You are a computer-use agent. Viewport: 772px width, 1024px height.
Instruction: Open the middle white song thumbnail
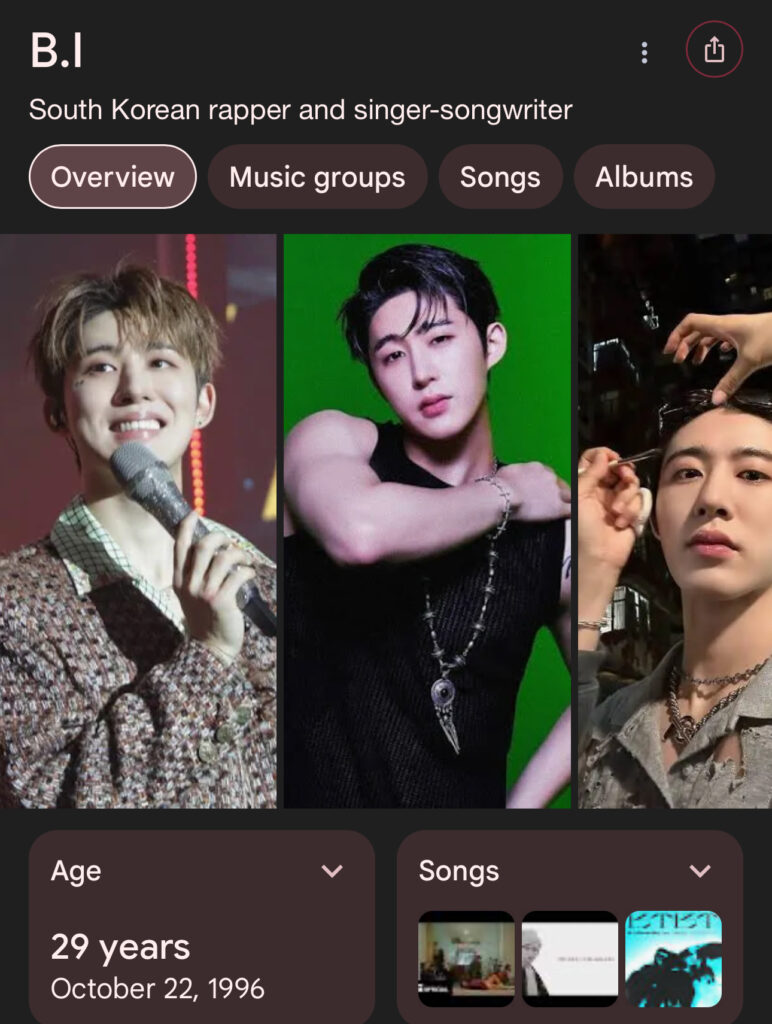pyautogui.click(x=570, y=958)
